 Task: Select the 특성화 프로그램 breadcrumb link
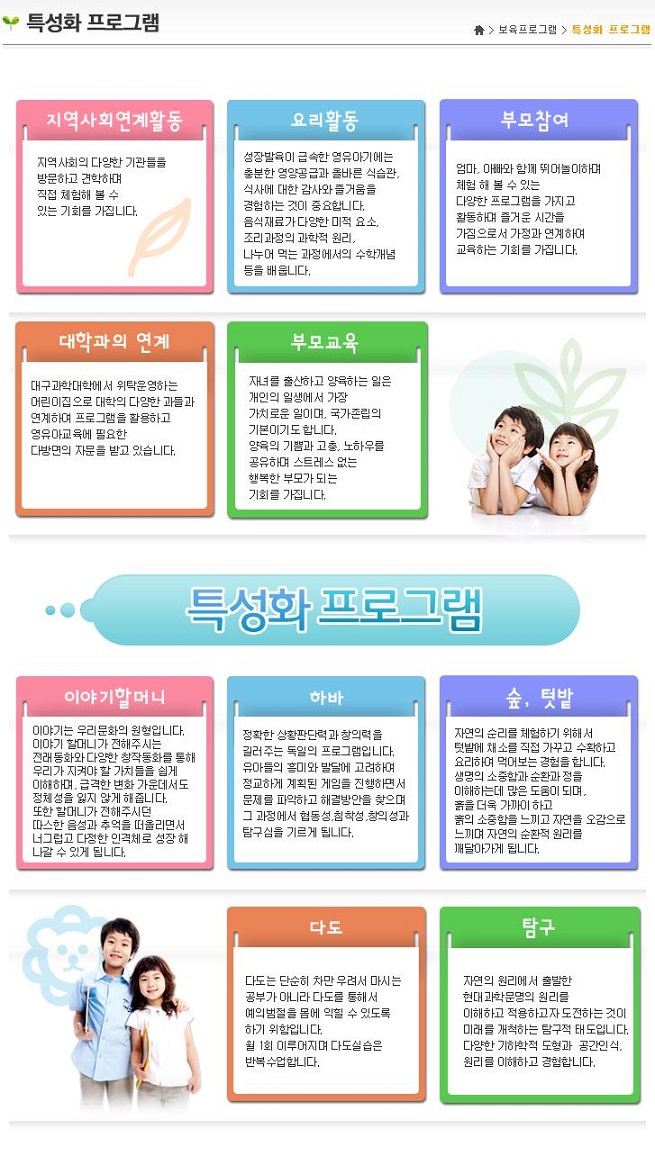point(610,30)
